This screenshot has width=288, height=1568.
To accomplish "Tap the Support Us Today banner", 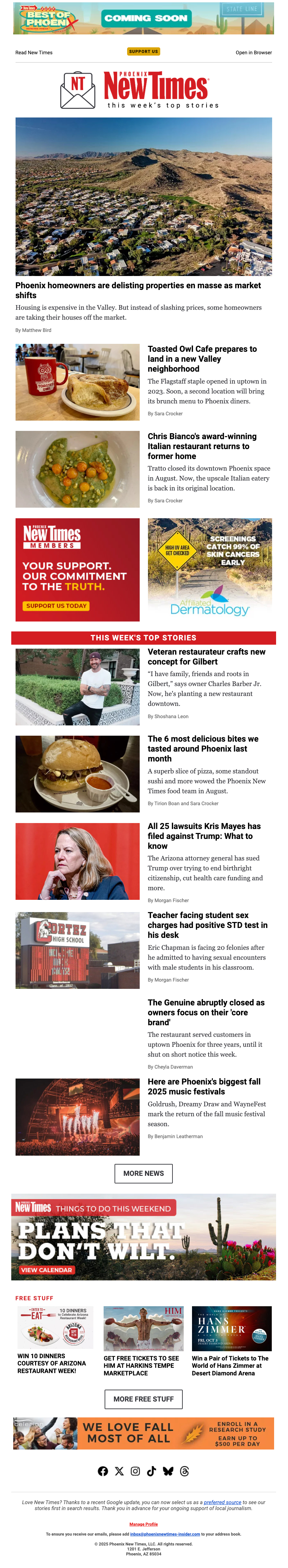I will (56, 606).
